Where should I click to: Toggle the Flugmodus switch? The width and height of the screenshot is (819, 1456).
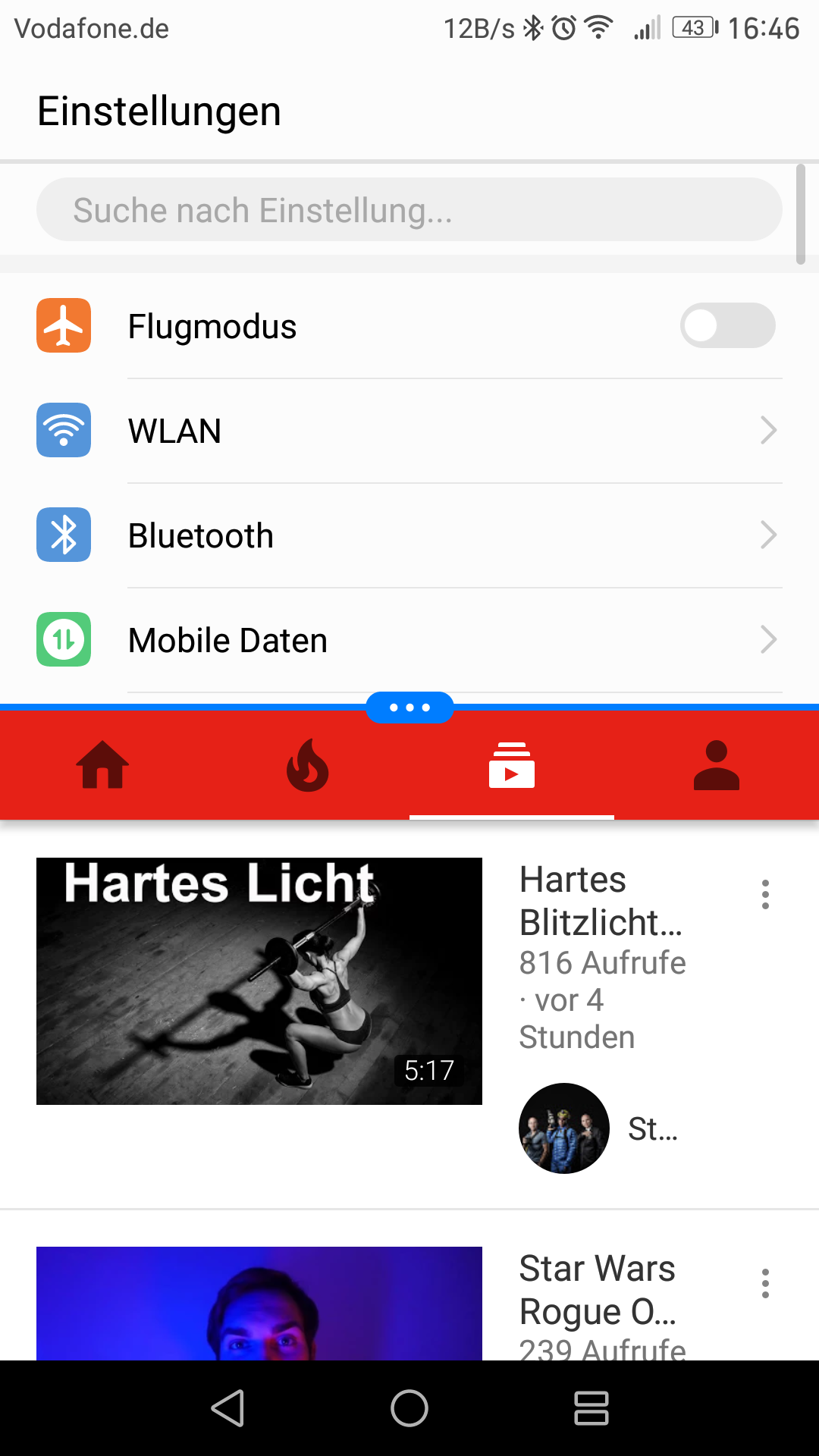727,325
